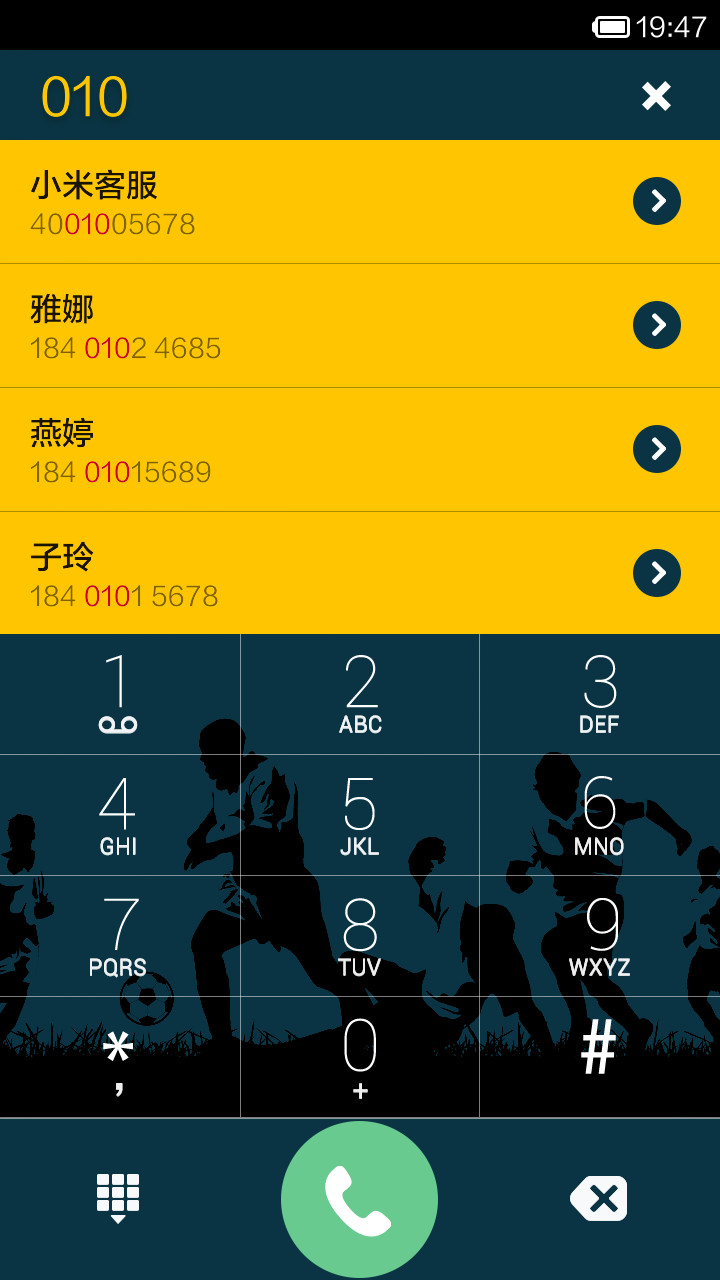Viewport: 720px width, 1280px height.
Task: Delete the last digit with backspace
Action: click(599, 1198)
